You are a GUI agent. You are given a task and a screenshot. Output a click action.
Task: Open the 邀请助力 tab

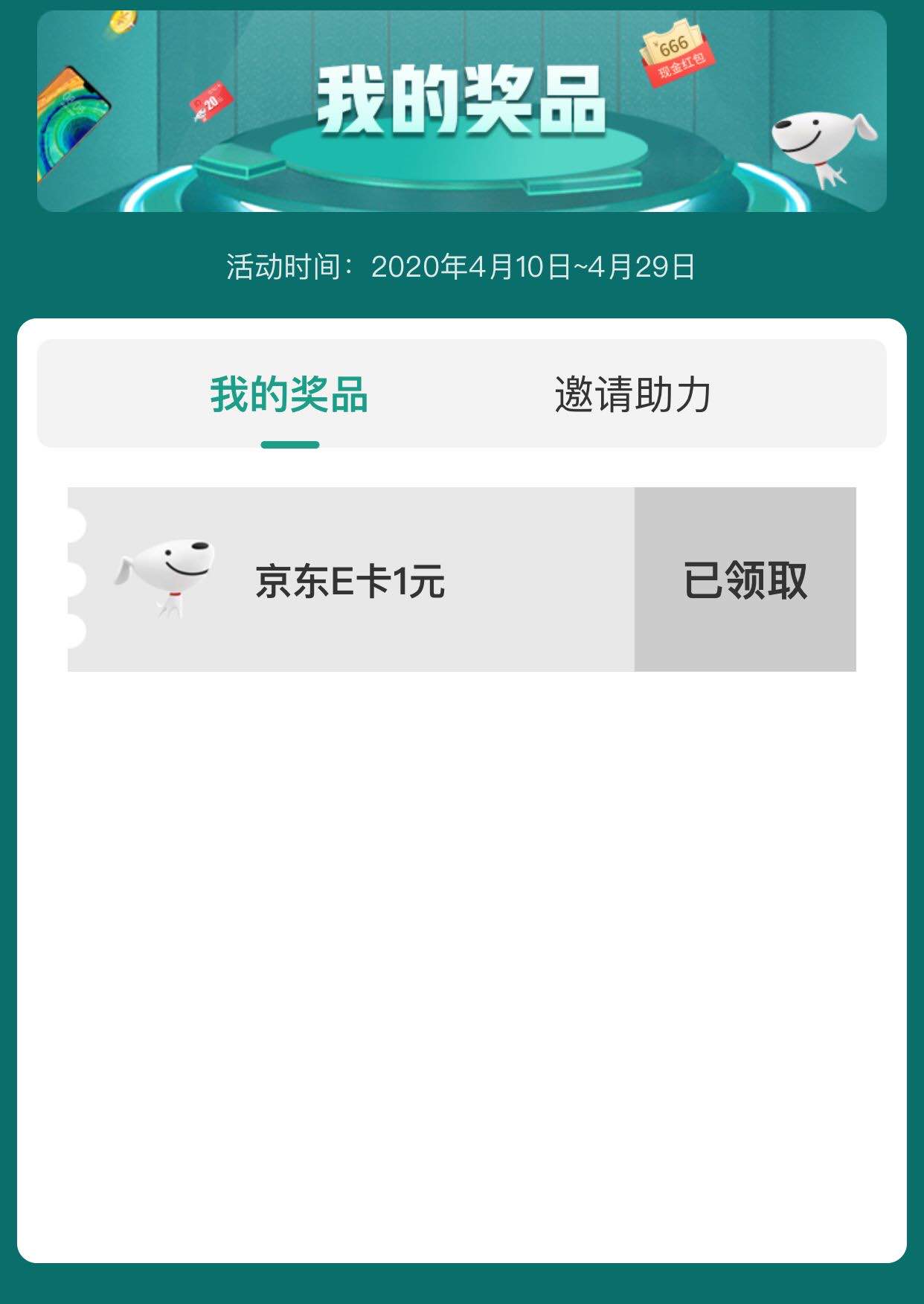click(633, 394)
